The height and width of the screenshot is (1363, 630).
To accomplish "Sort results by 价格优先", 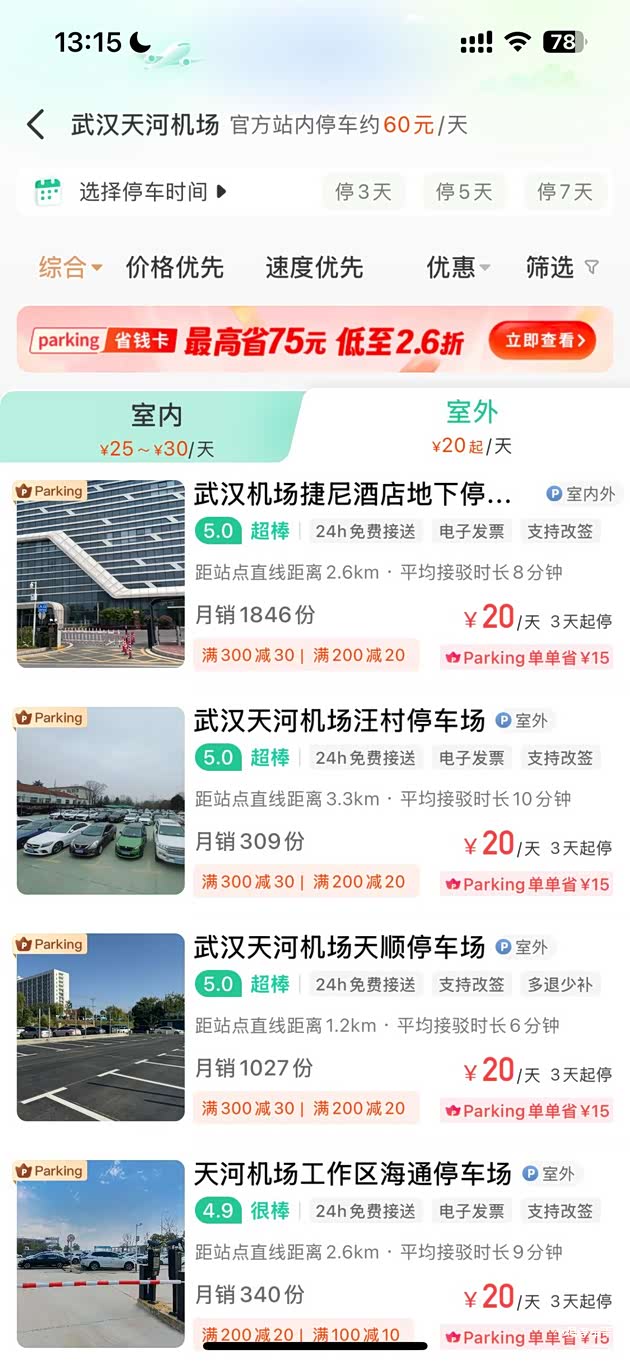I will coord(175,267).
